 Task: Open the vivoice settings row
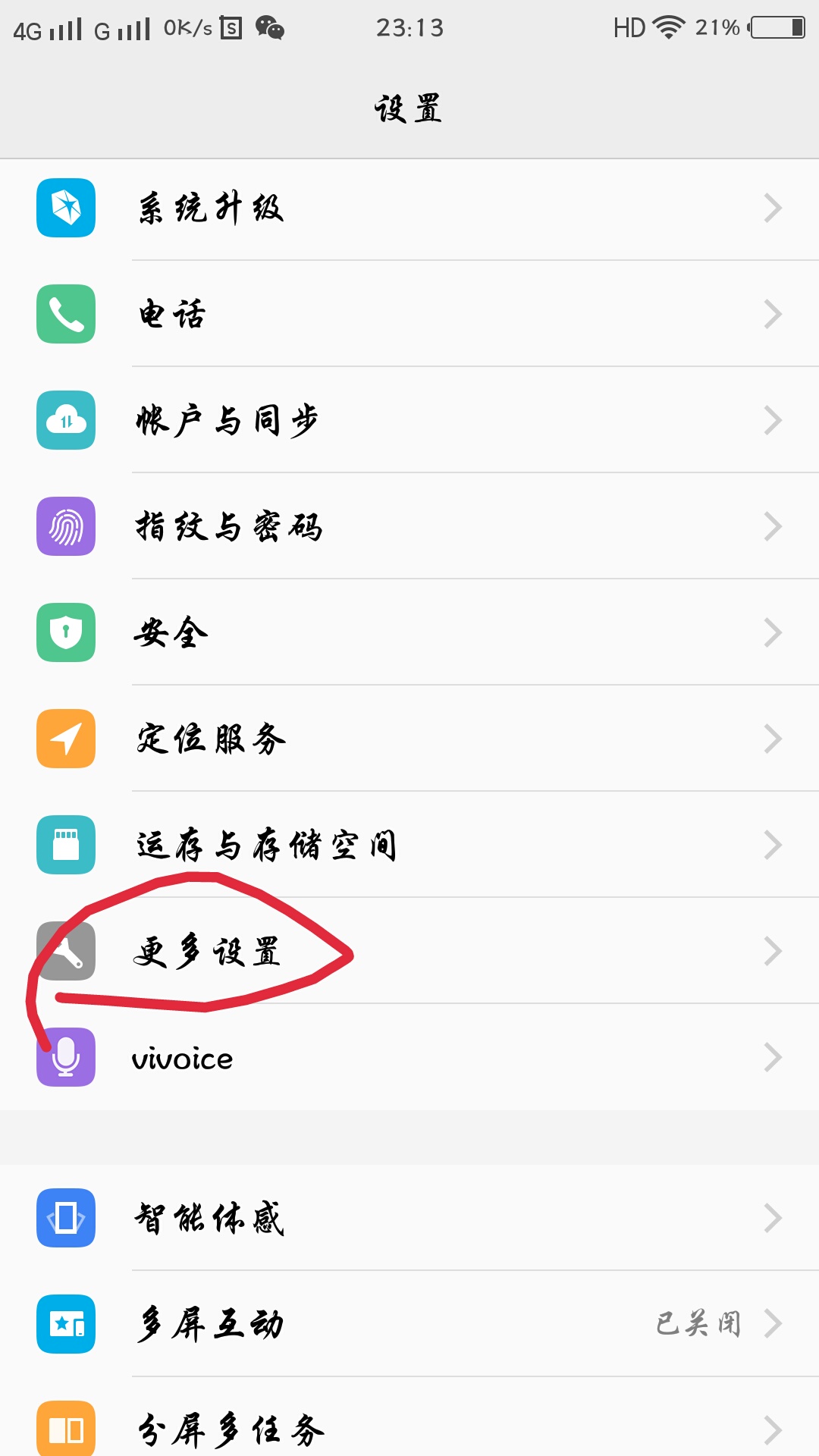(409, 1057)
